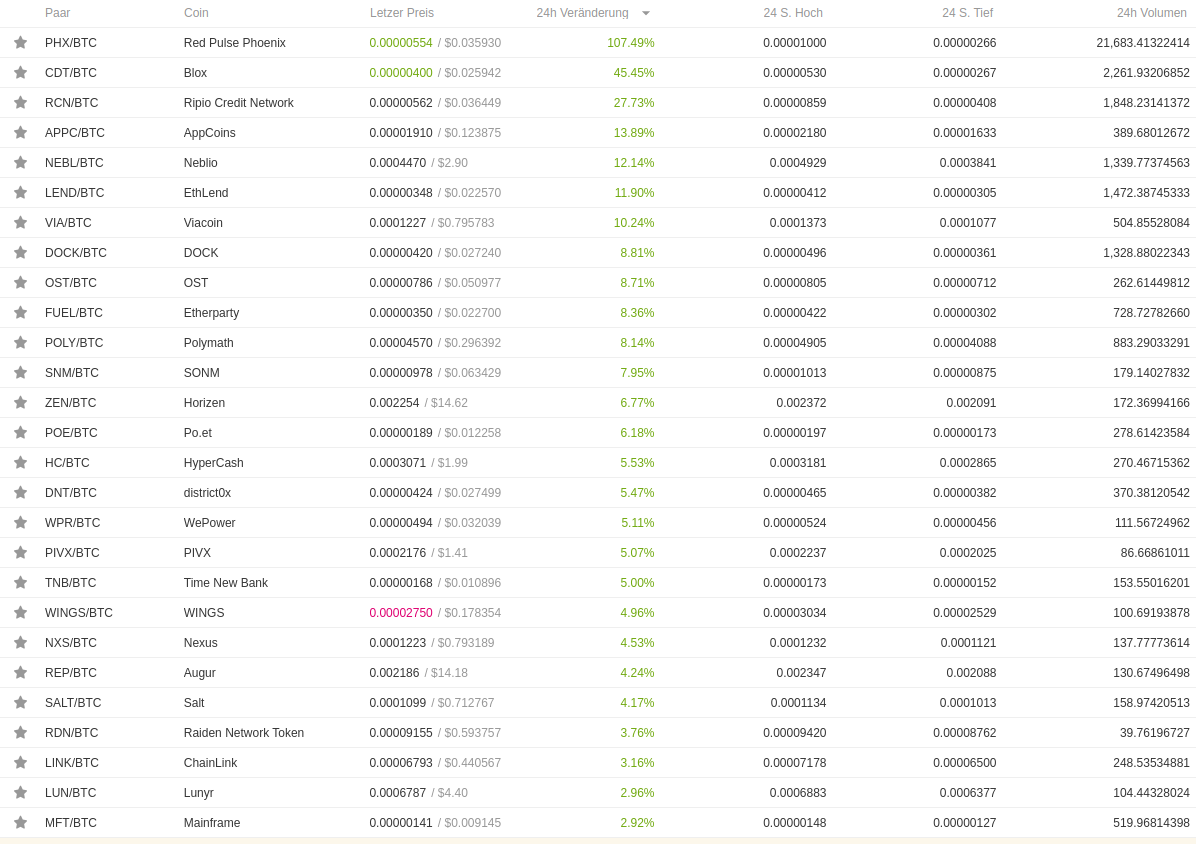The width and height of the screenshot is (1196, 844).
Task: View the LEND/BTC EthLend pair
Action: [x=74, y=193]
